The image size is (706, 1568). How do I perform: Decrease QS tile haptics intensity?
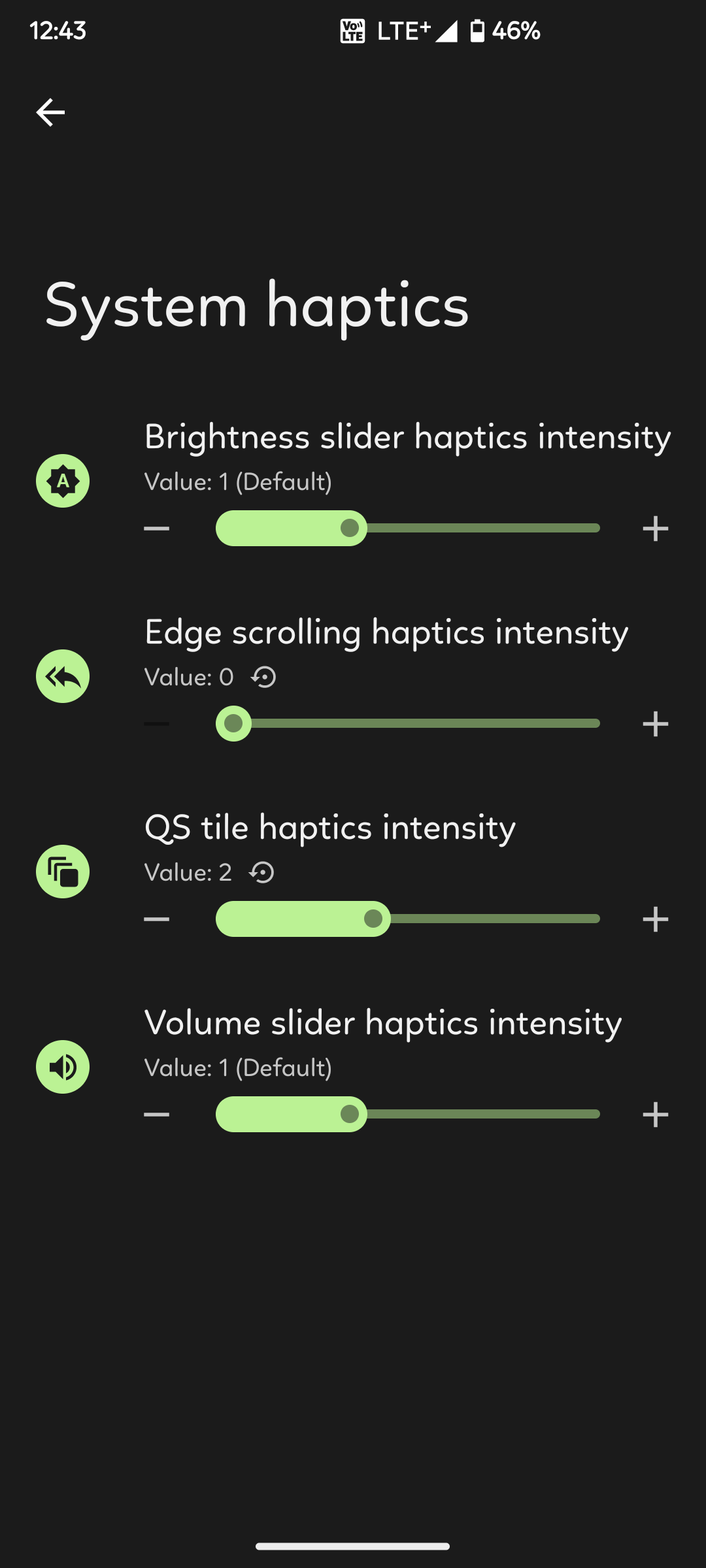[157, 919]
